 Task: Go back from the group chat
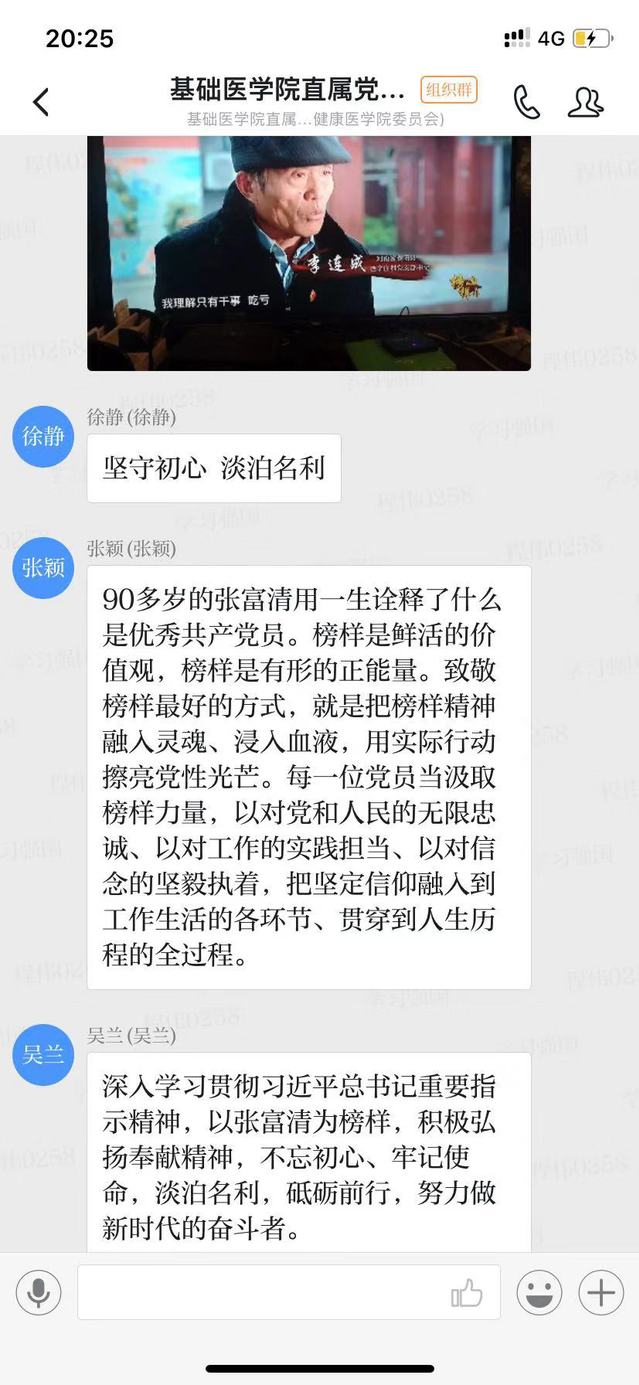(41, 102)
